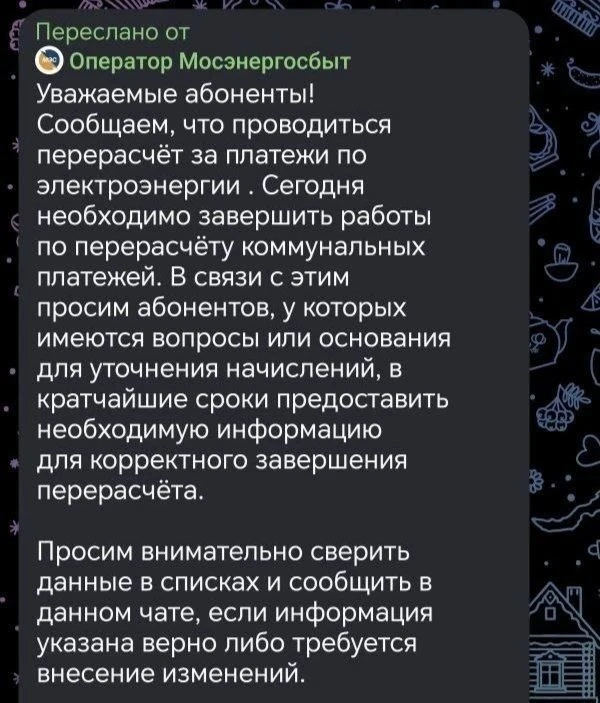Open forwarded sender Оператор Мосэнергосбыт

click(210, 62)
